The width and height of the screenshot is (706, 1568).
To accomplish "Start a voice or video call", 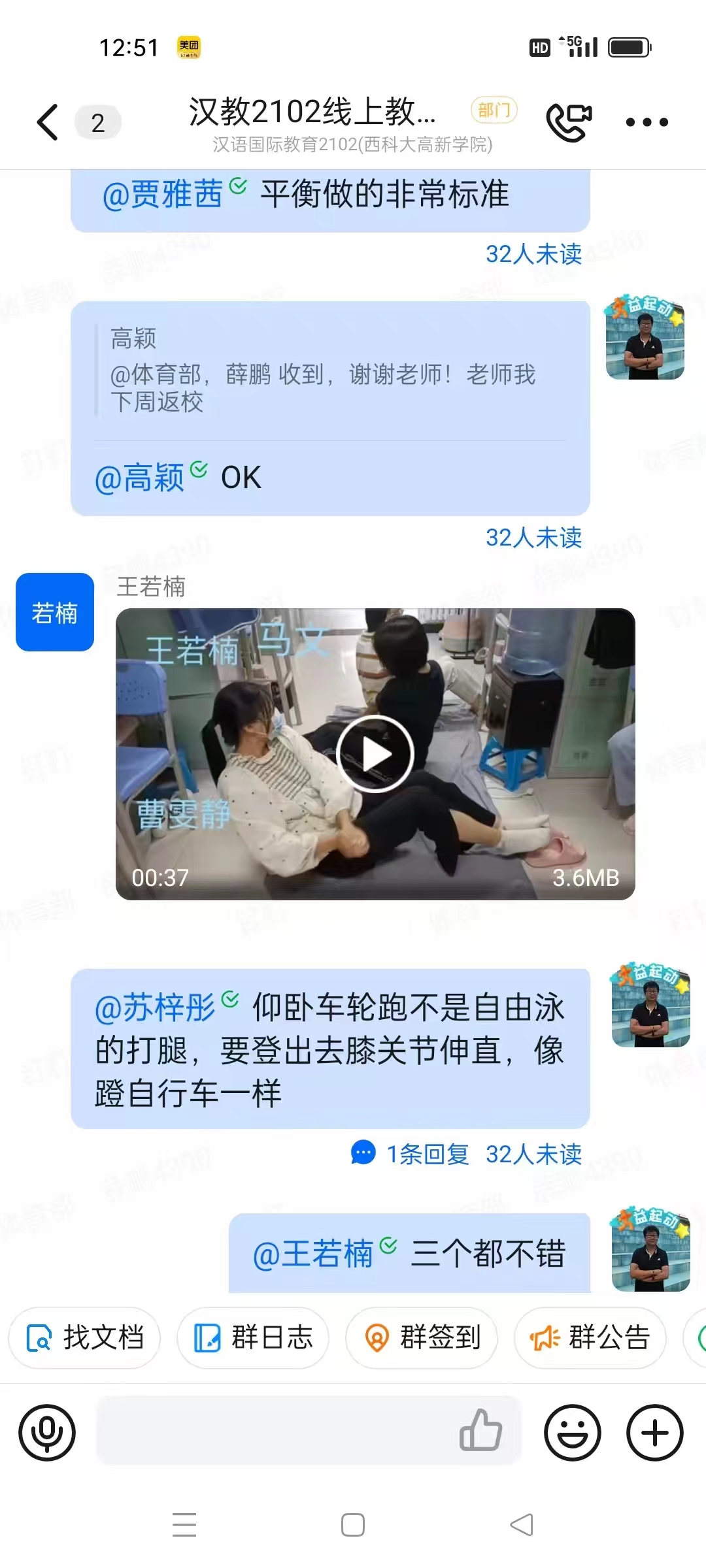I will coord(569,122).
